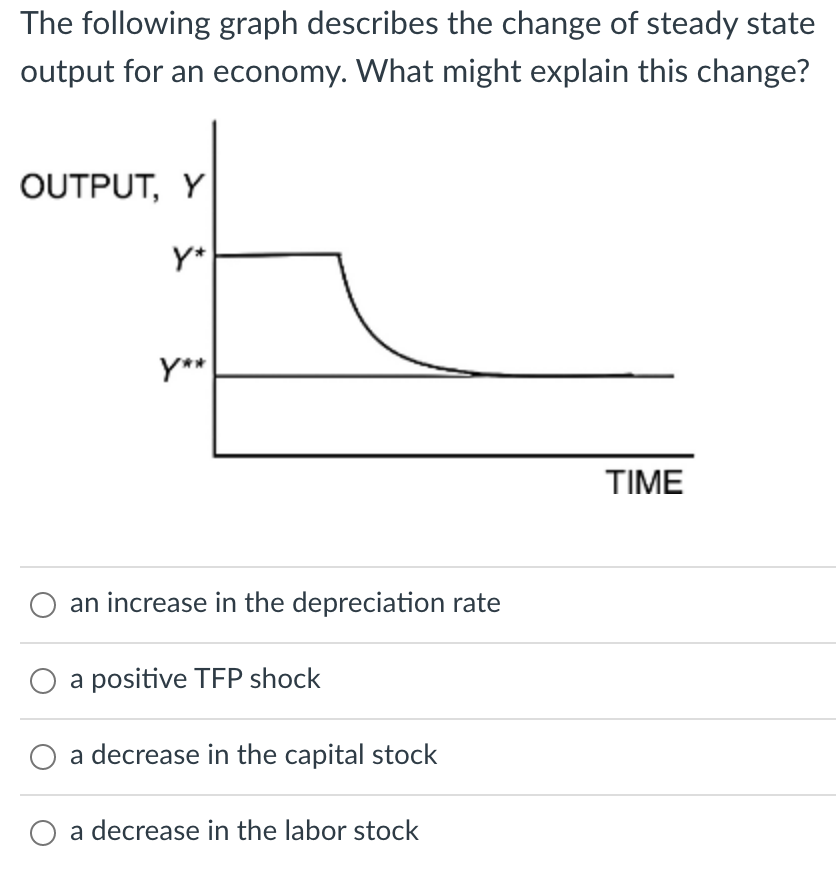Click the TIME axis label

point(647,482)
